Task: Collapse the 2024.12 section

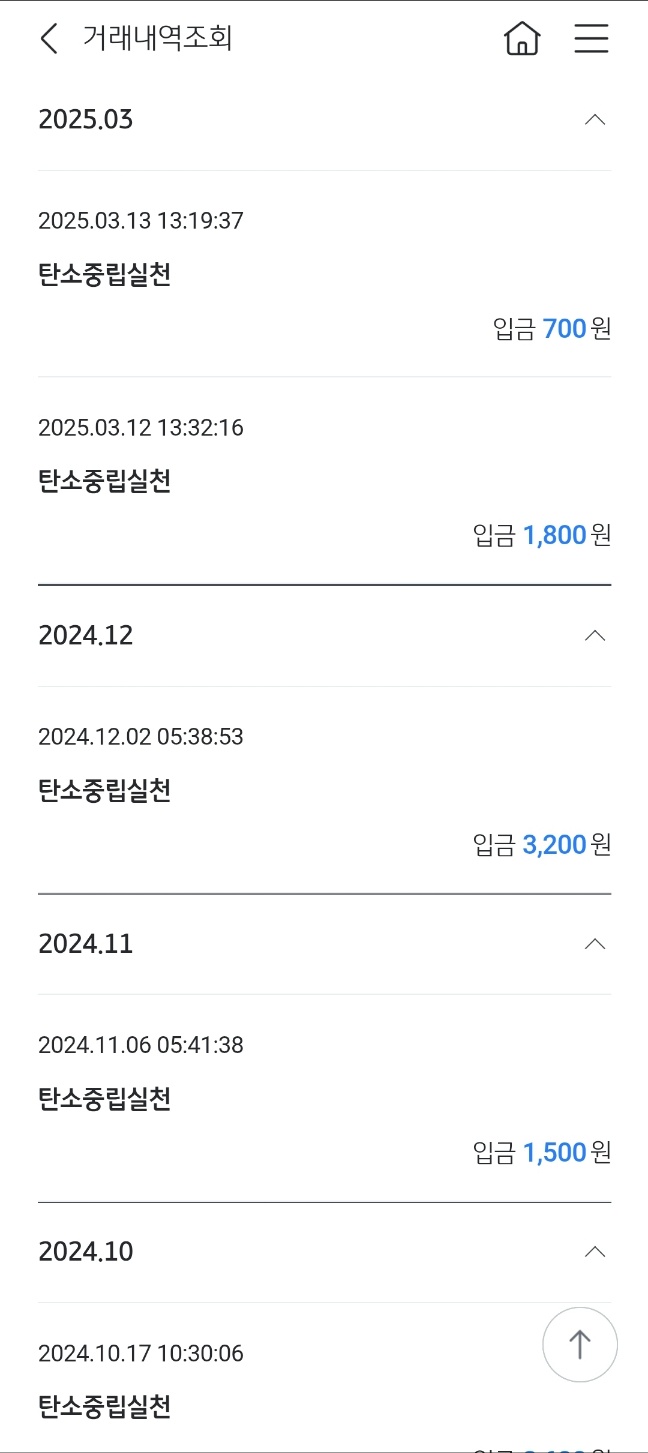Action: tap(594, 636)
